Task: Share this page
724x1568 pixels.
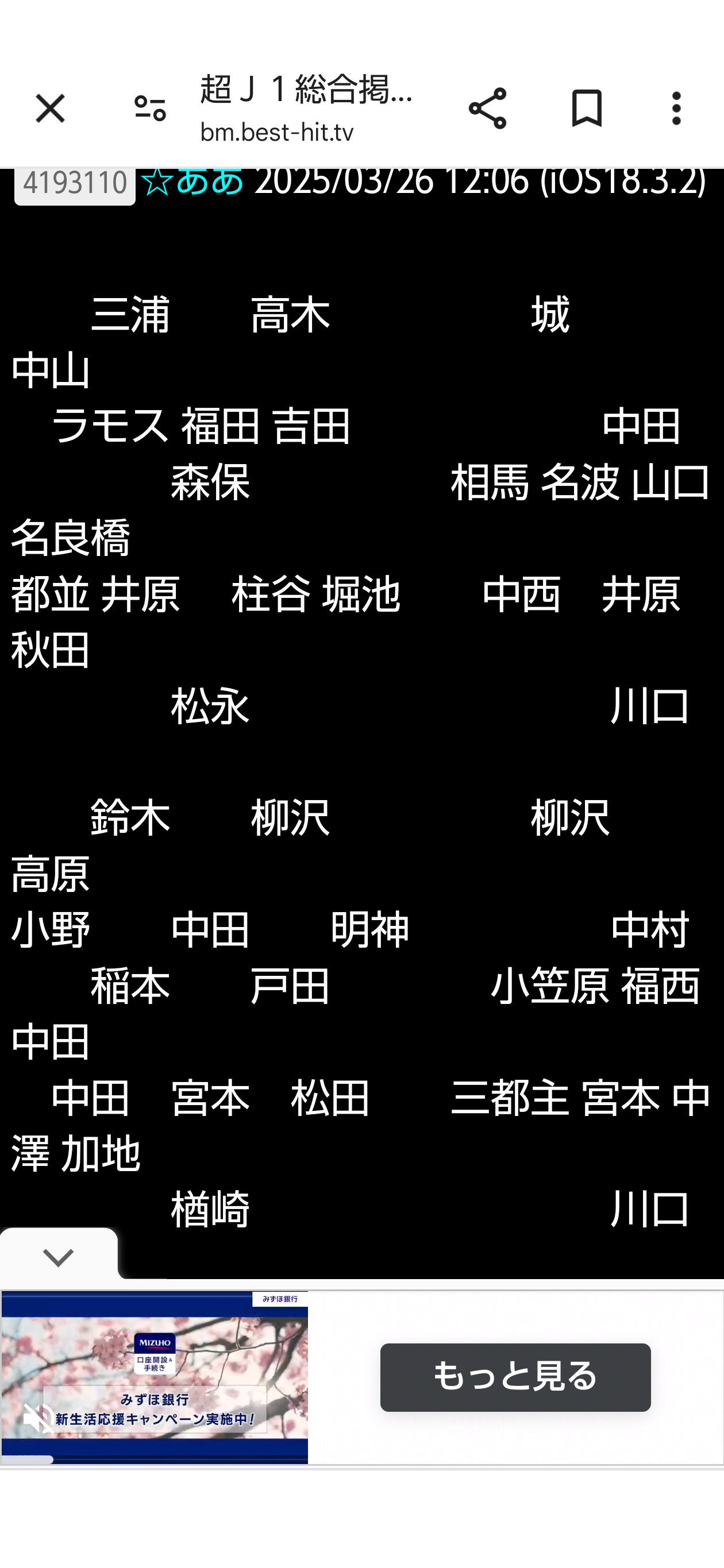Action: tap(487, 109)
